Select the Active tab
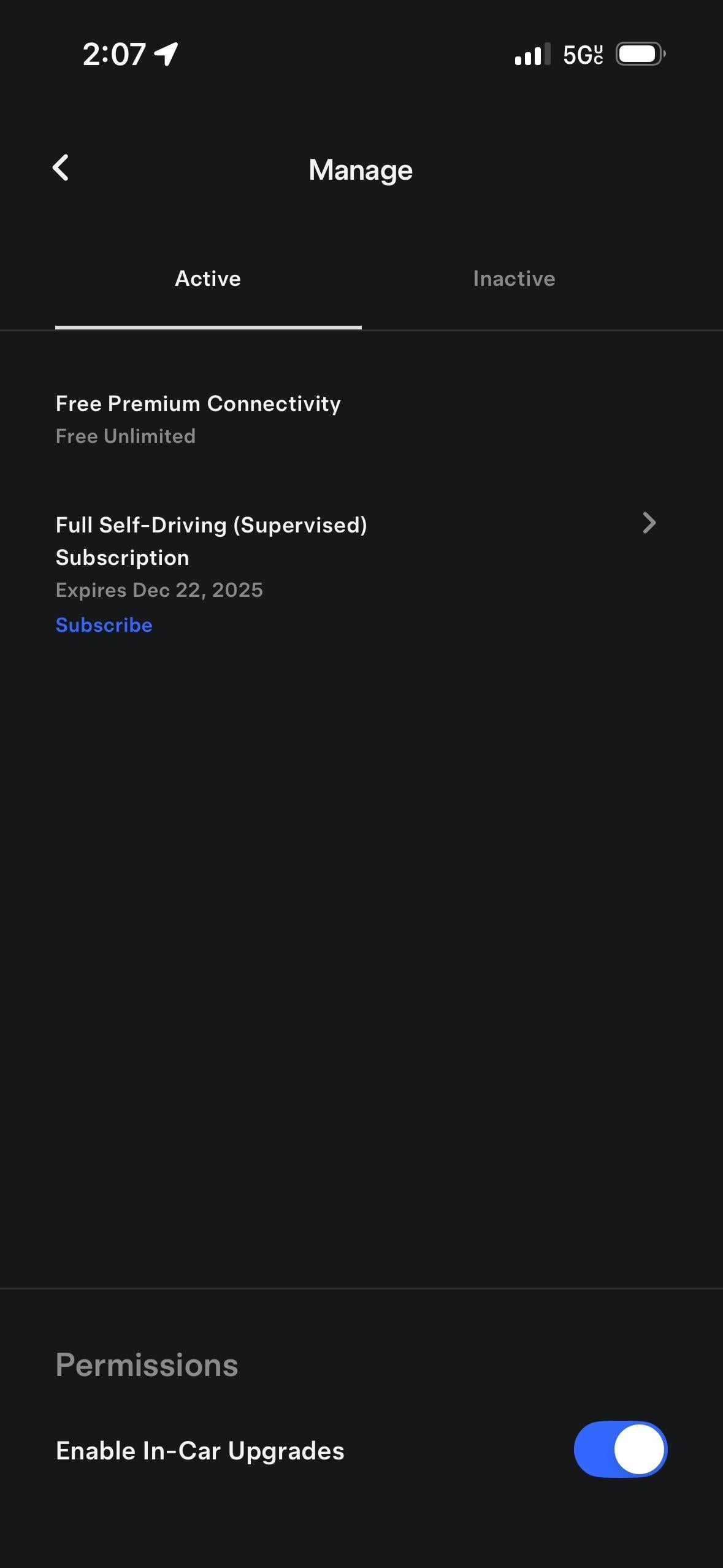The width and height of the screenshot is (723, 1568). click(208, 279)
